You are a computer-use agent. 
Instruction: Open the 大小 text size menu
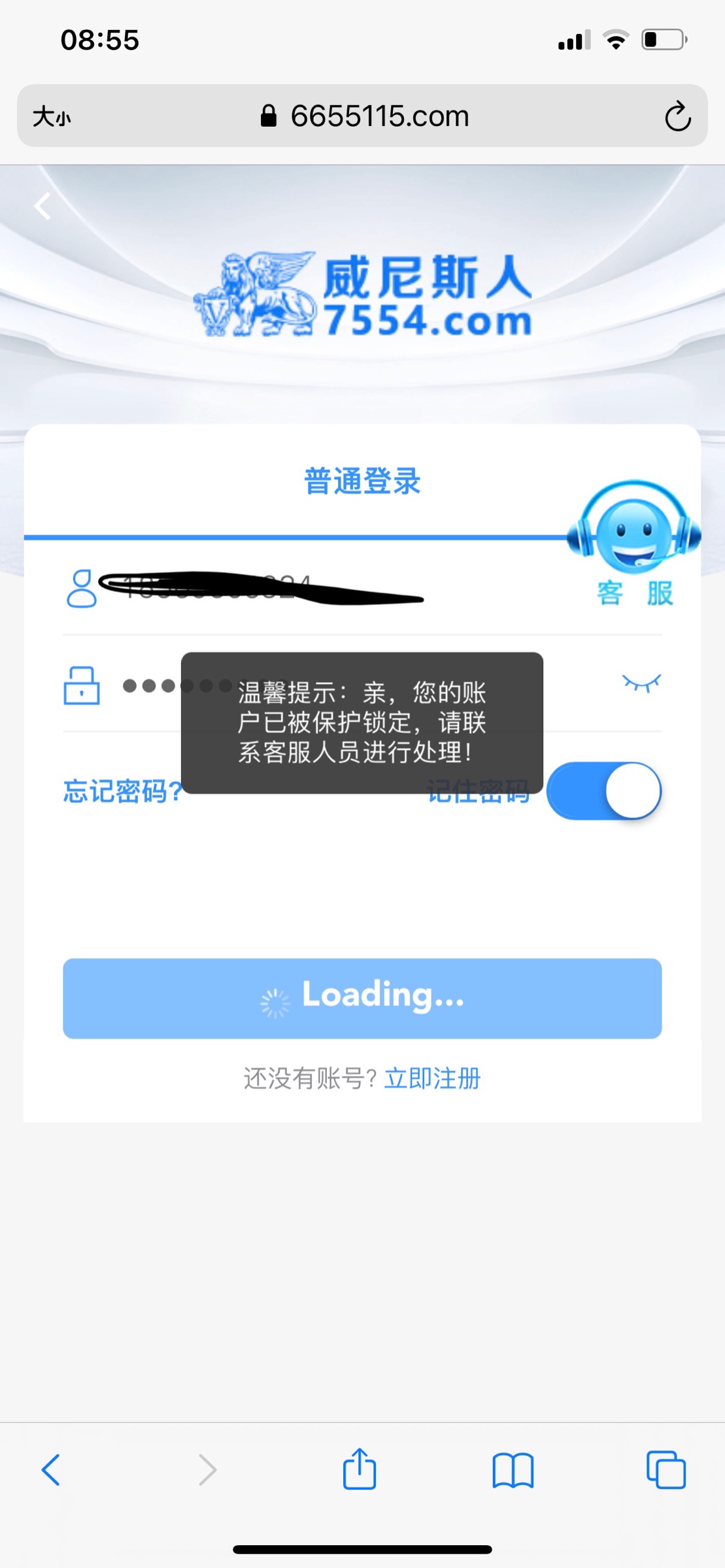(x=51, y=118)
